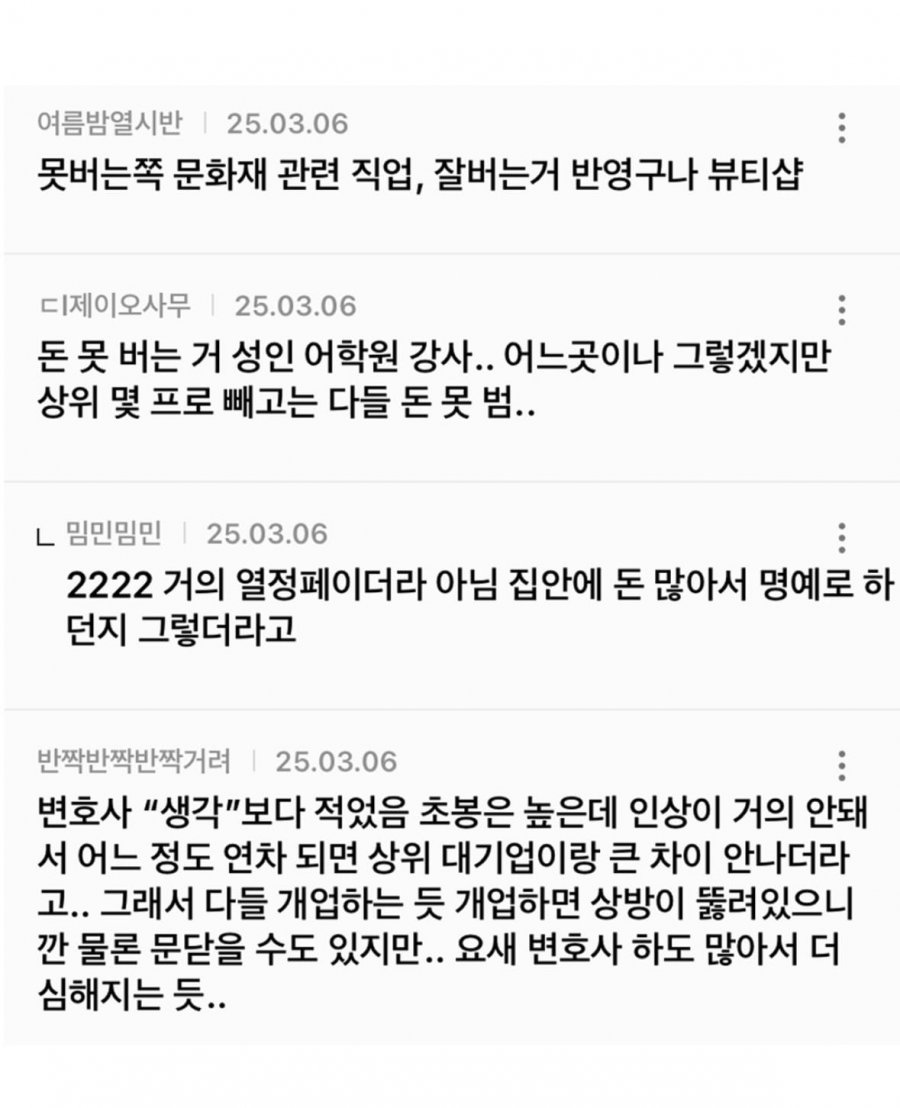Open overflow menu on 디제이오사무's comment
Image resolution: width=900 pixels, height=1108 pixels.
point(842,310)
